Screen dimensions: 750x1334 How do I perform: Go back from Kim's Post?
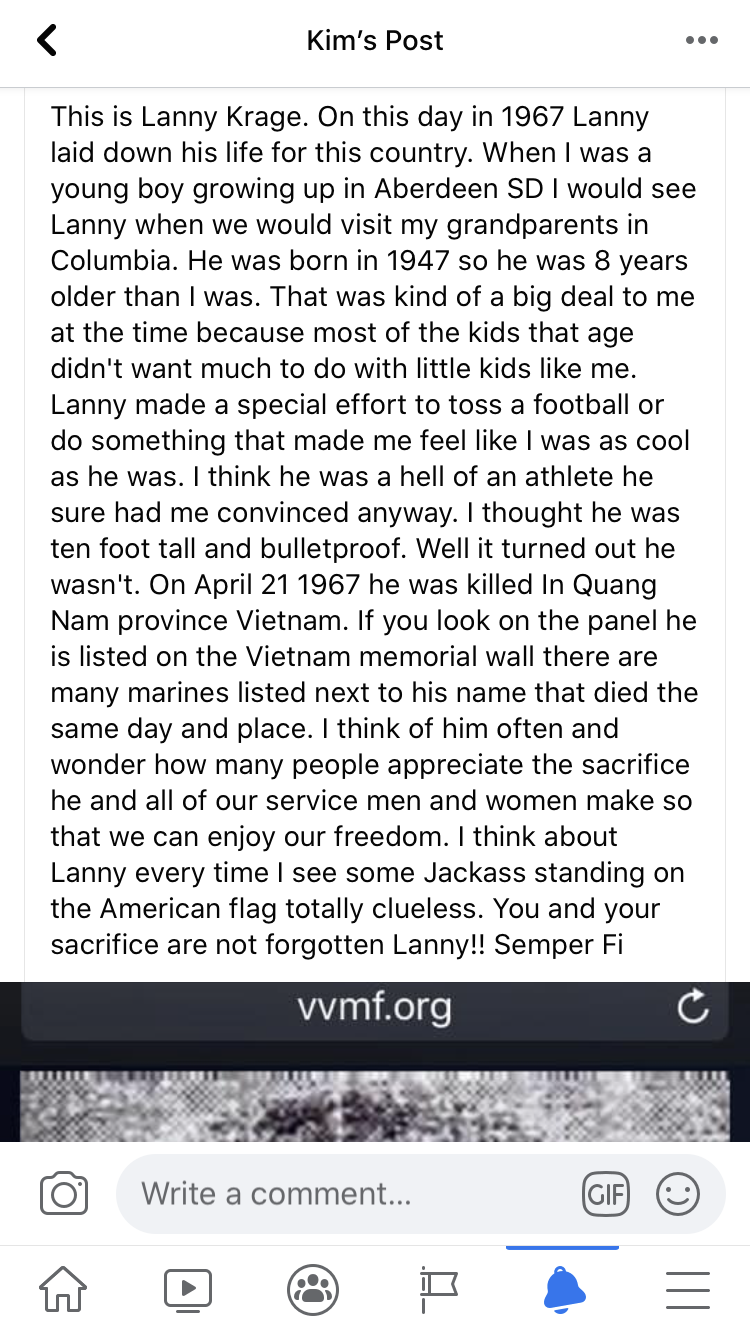tap(47, 40)
